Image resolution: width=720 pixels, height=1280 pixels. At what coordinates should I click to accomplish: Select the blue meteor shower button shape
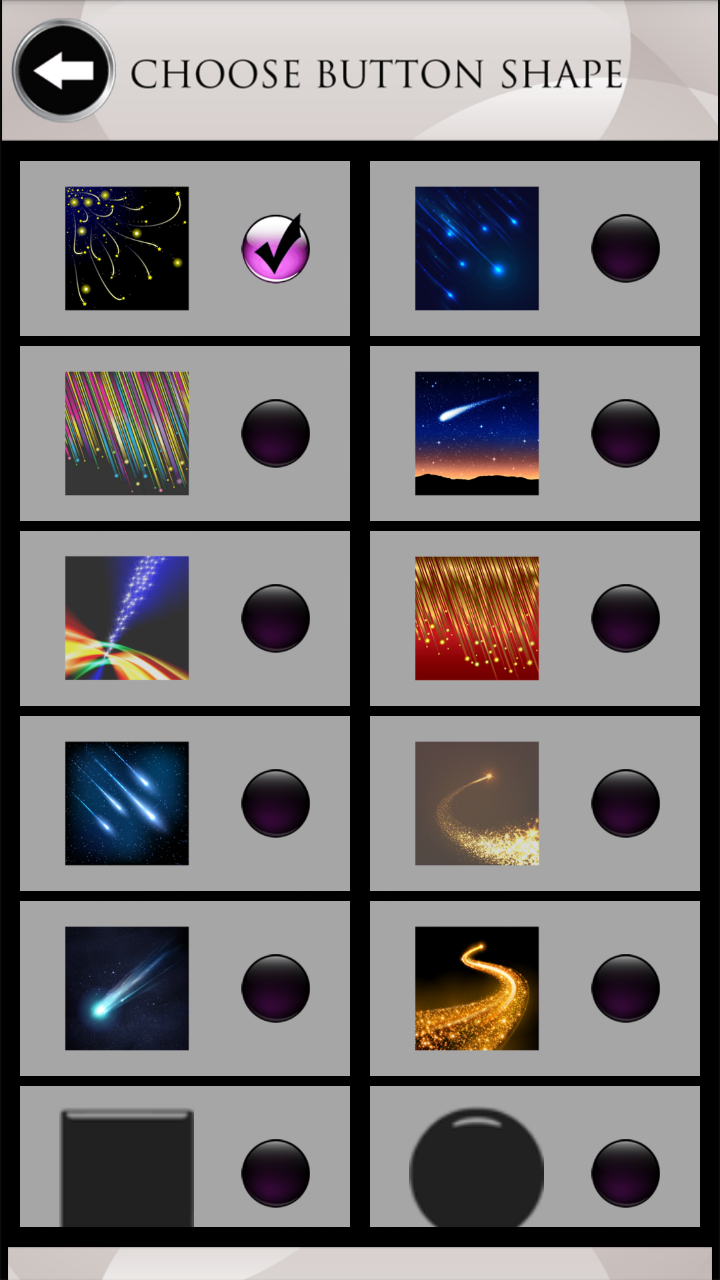click(x=477, y=247)
